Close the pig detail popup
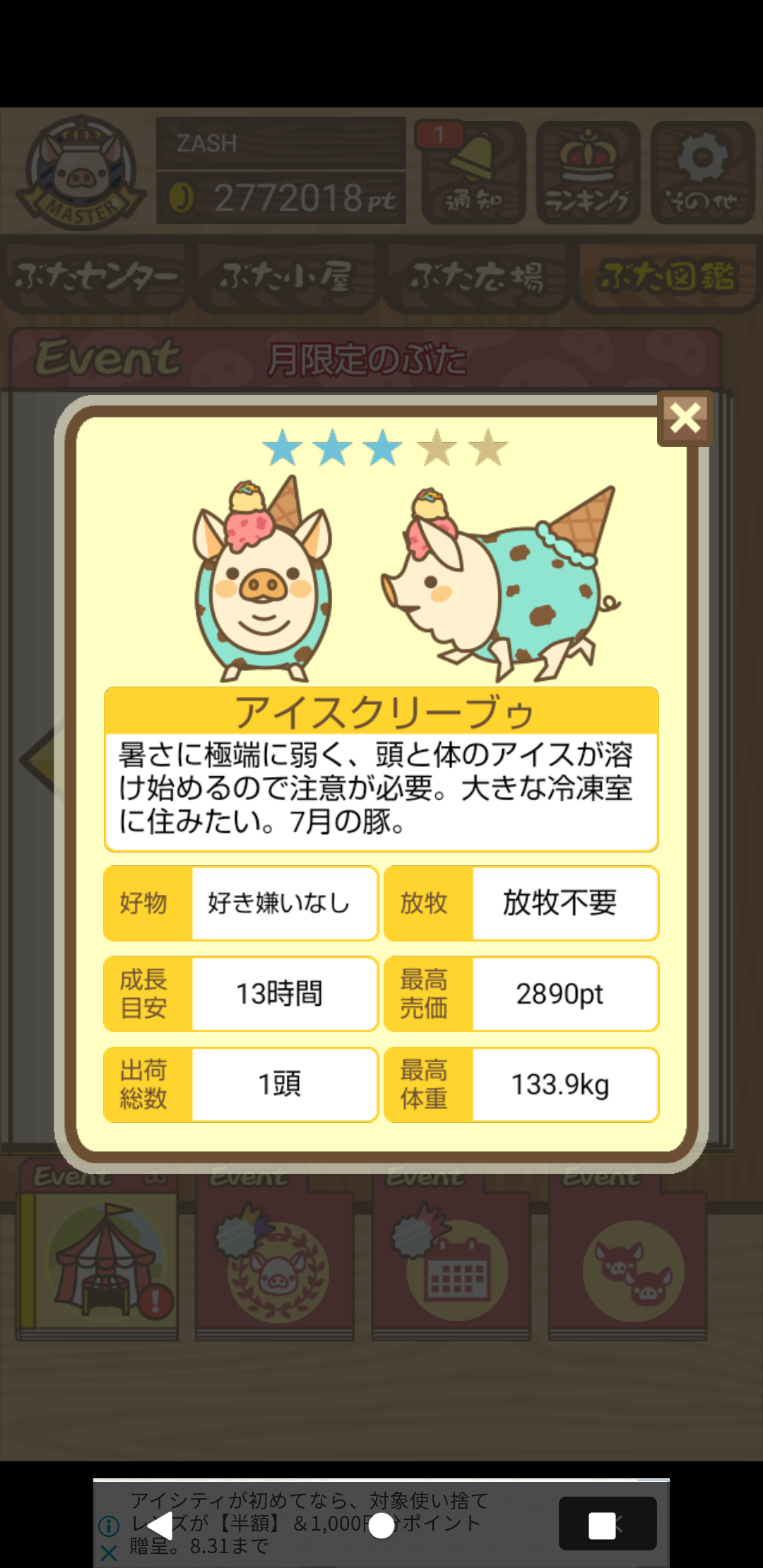 point(685,417)
